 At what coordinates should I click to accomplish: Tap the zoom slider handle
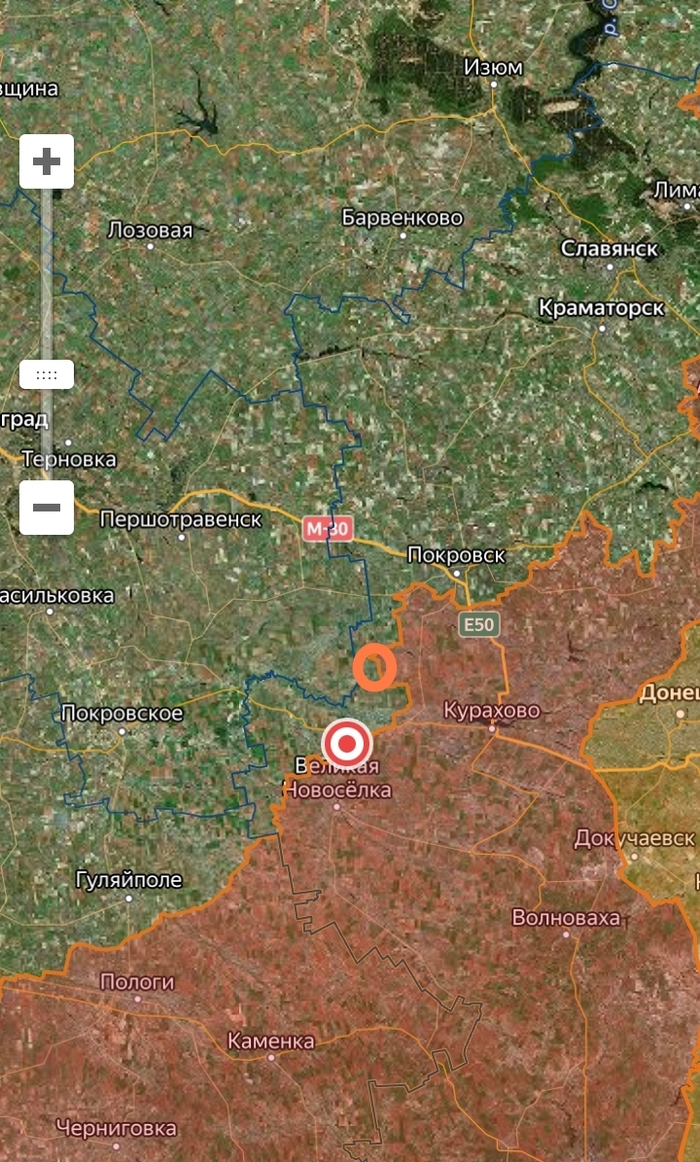point(46,375)
